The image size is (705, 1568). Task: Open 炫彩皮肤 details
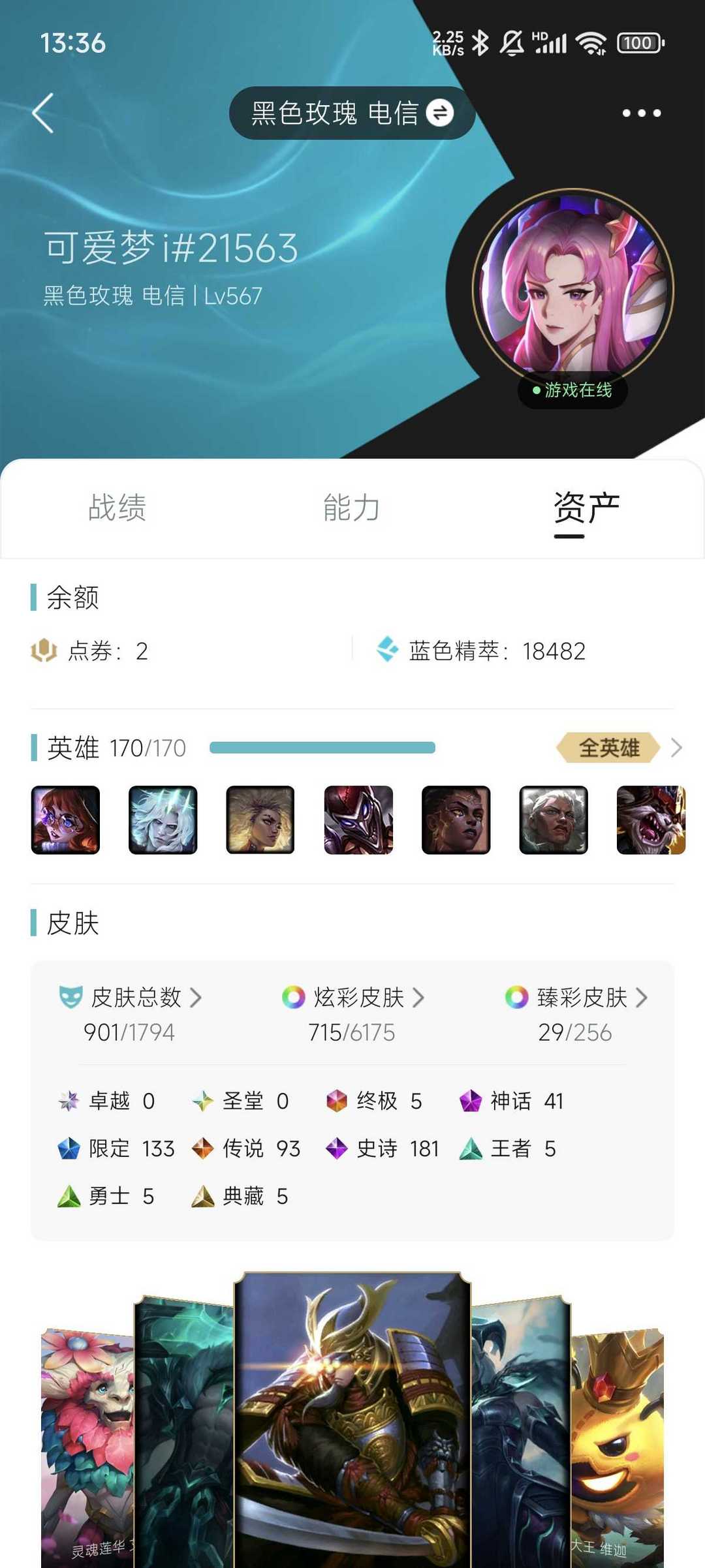click(x=352, y=997)
